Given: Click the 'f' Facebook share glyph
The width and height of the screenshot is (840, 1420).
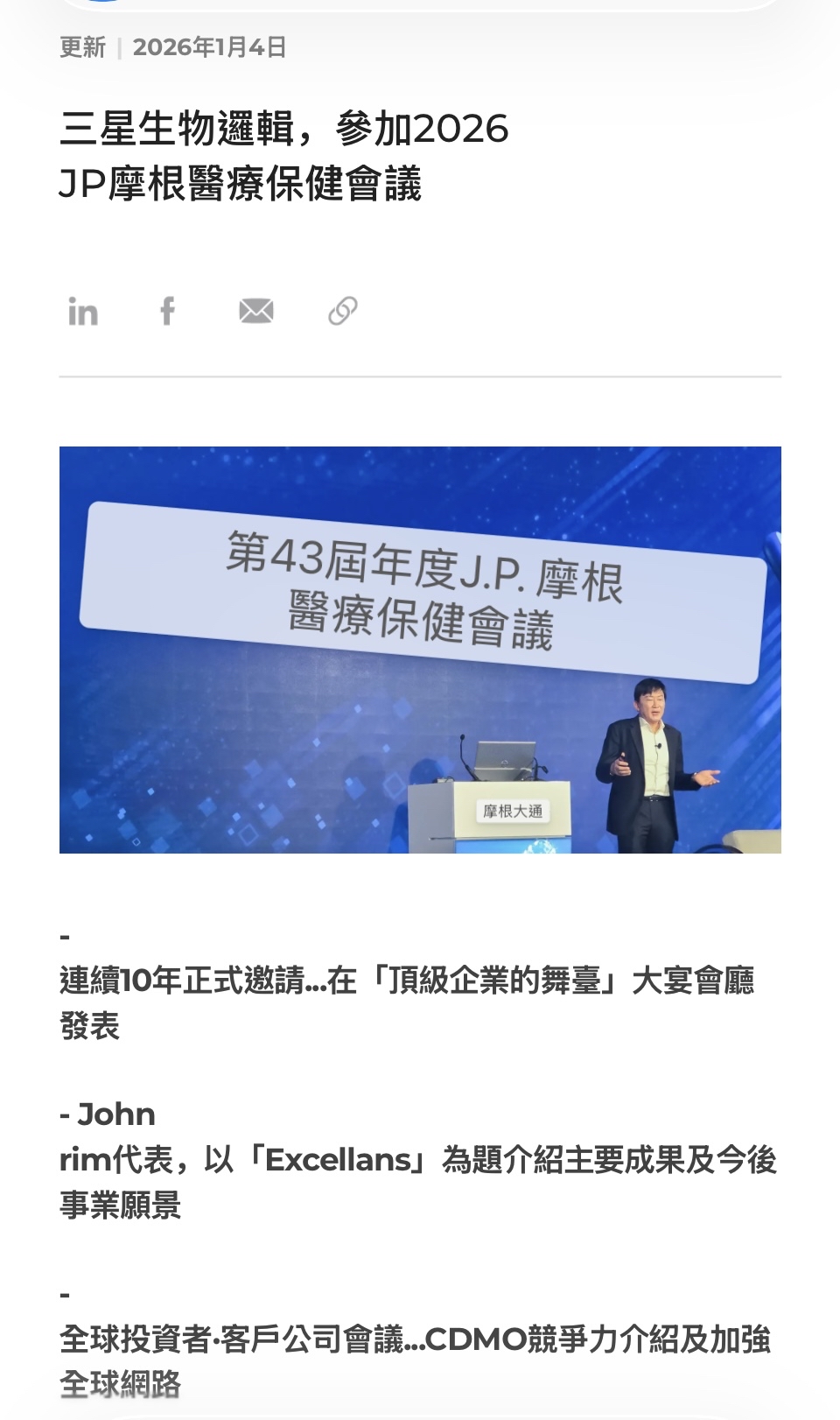Looking at the screenshot, I should pyautogui.click(x=168, y=310).
